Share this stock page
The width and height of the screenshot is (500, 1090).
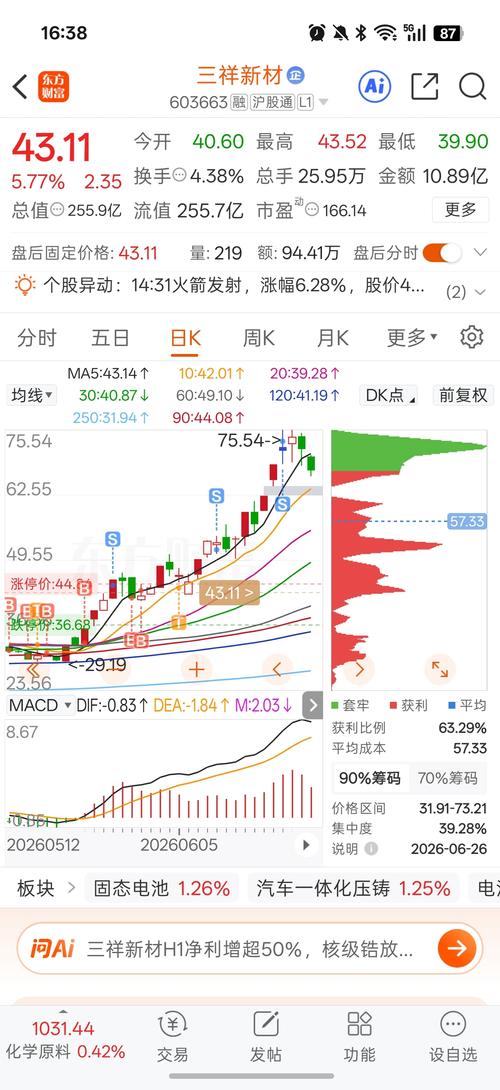(x=424, y=86)
